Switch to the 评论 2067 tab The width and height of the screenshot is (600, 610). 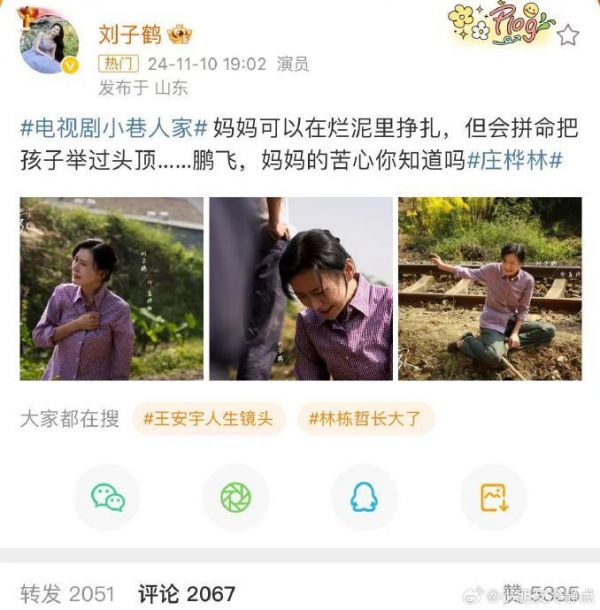[x=187, y=594]
